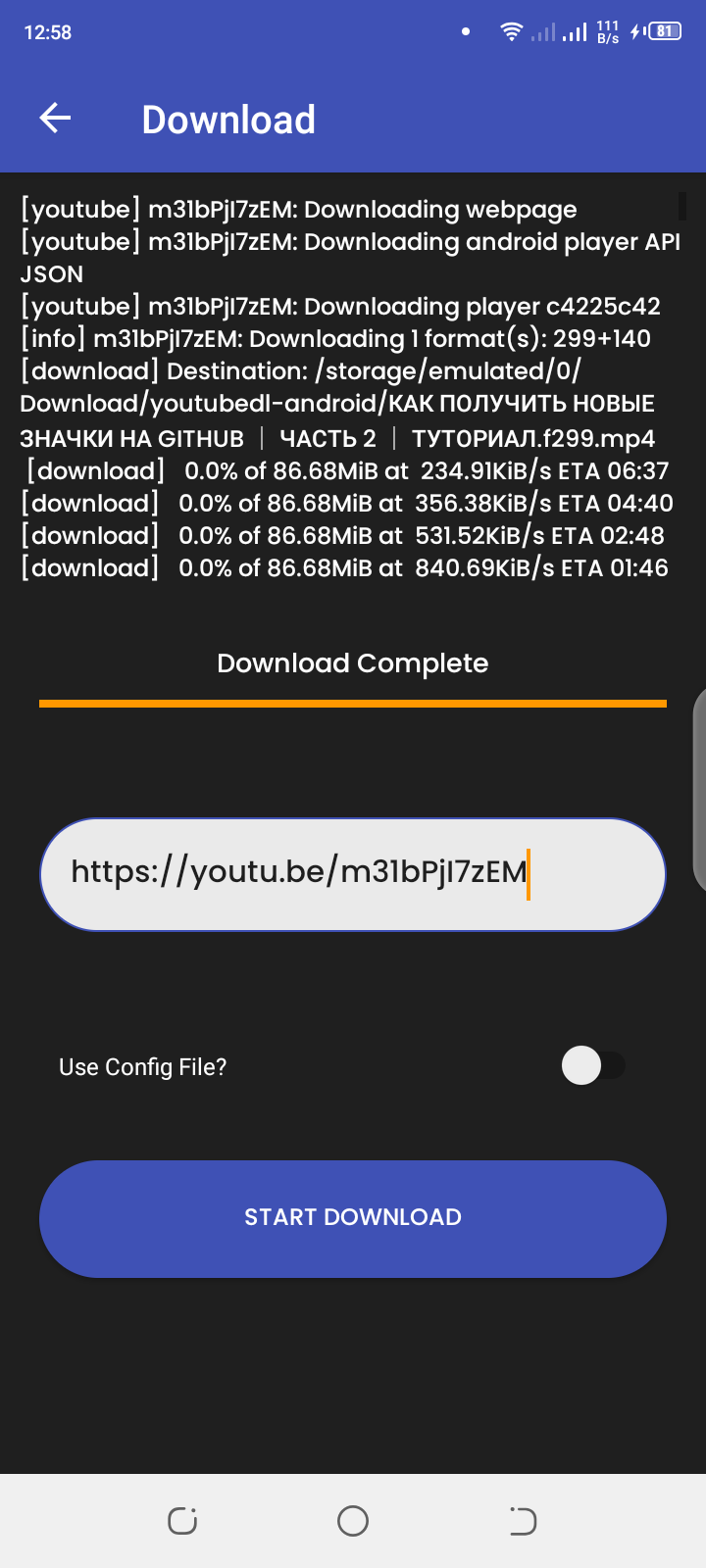Tap the network speed indicator showing 111 B/s
706x1568 pixels.
[x=606, y=31]
